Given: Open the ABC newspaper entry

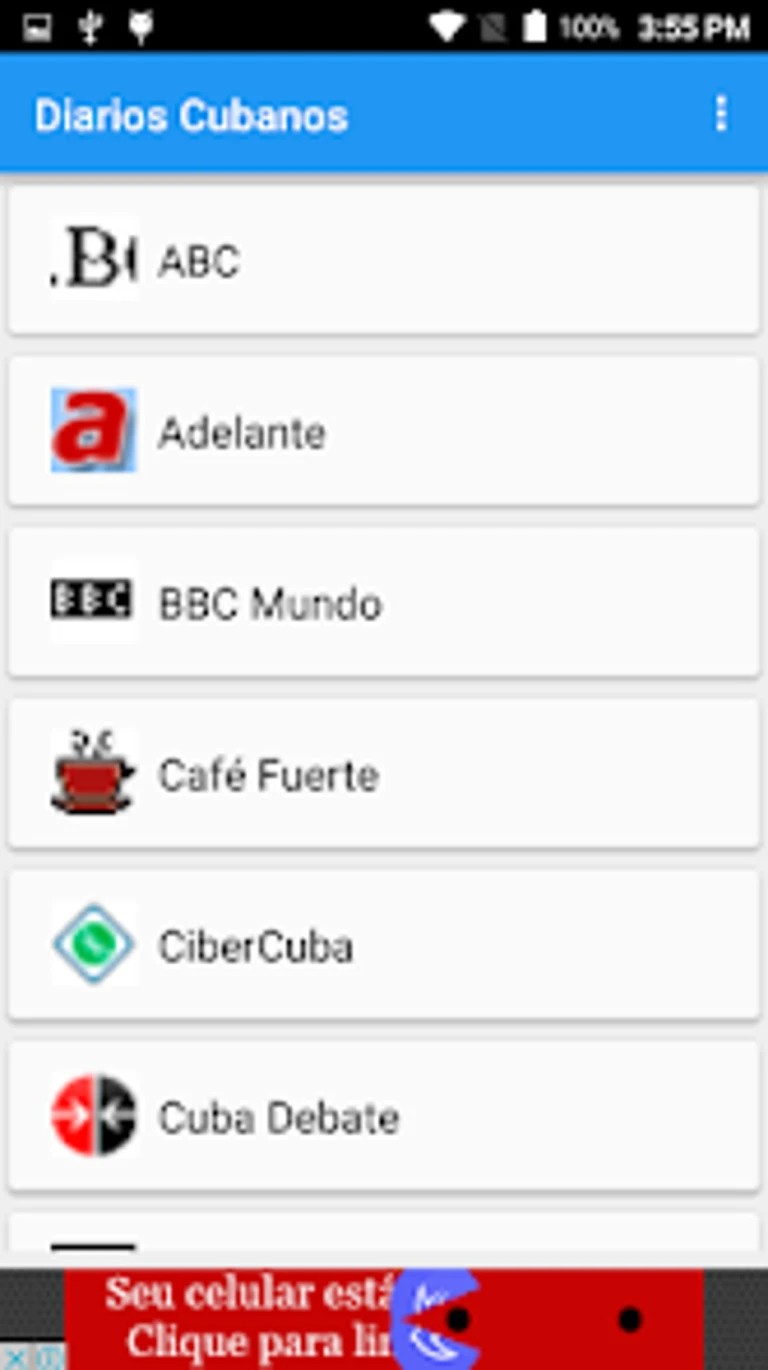Looking at the screenshot, I should tap(384, 260).
